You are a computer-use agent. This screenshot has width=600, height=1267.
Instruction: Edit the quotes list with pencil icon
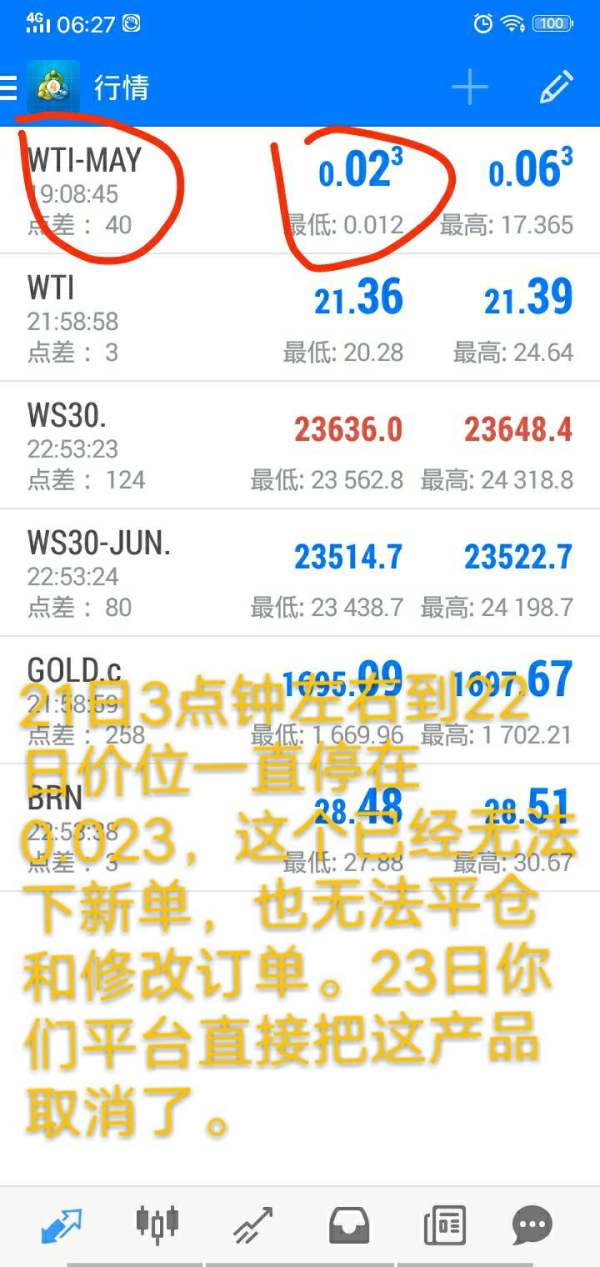556,88
